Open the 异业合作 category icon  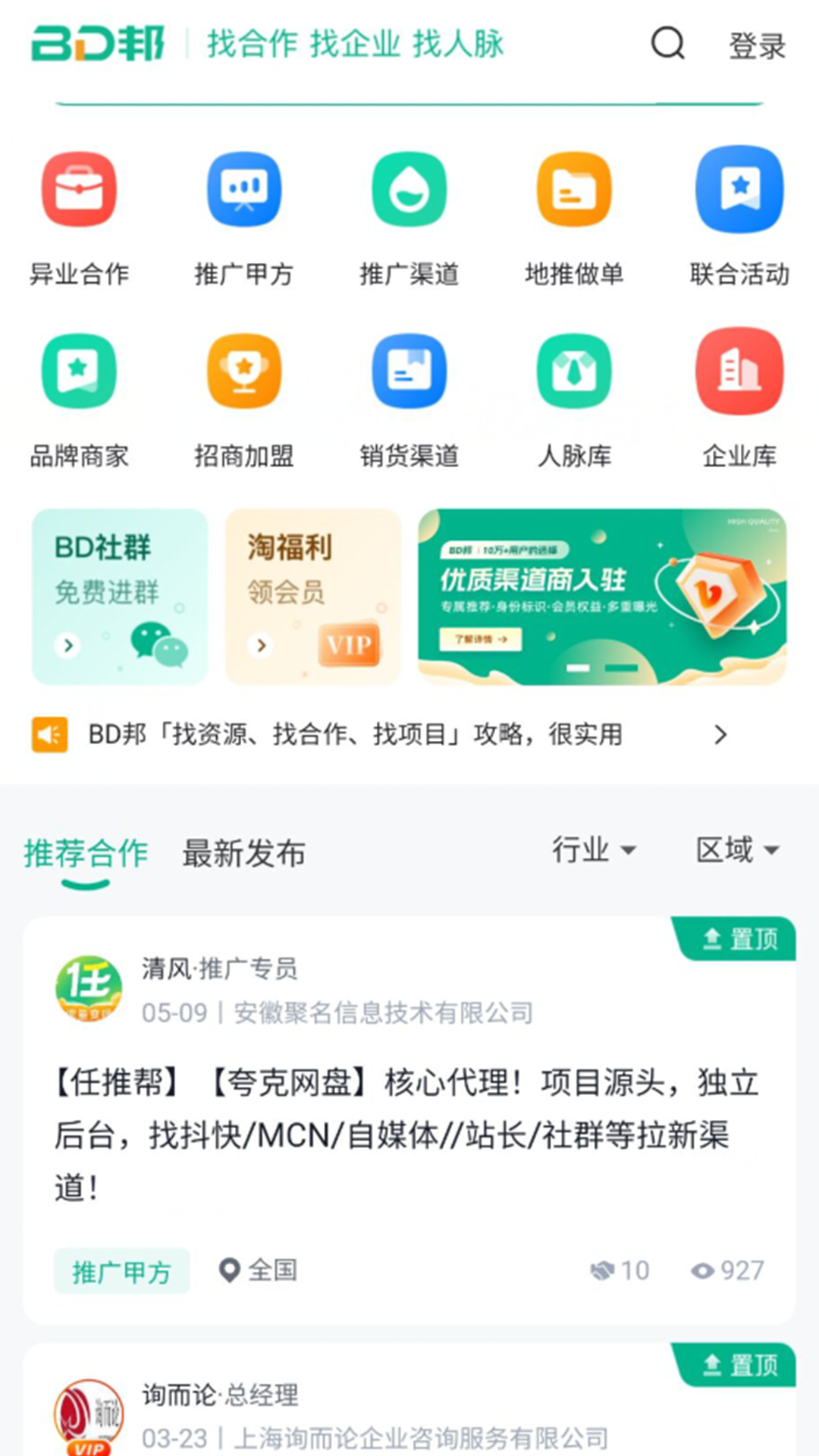click(x=79, y=190)
